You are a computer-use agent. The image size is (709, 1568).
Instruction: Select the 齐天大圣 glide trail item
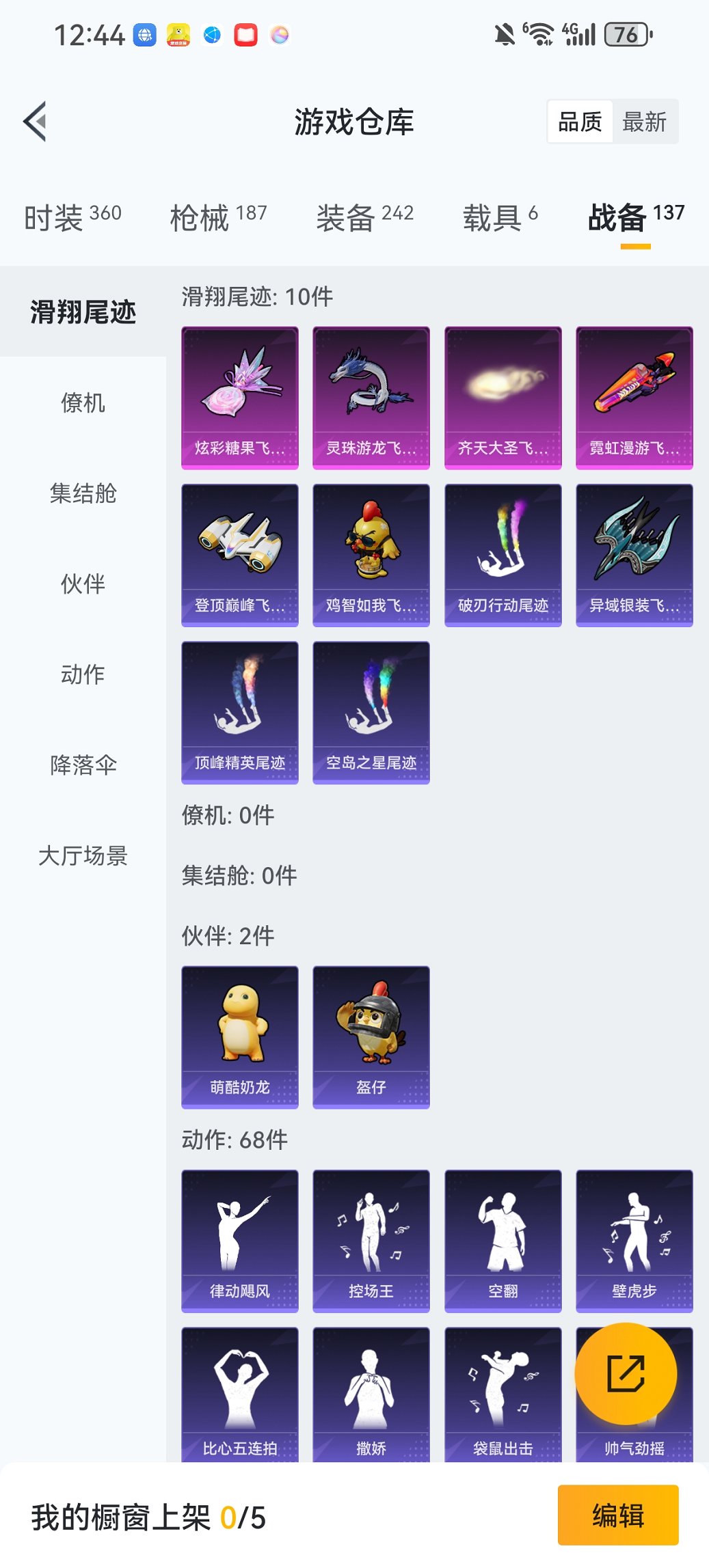point(503,396)
